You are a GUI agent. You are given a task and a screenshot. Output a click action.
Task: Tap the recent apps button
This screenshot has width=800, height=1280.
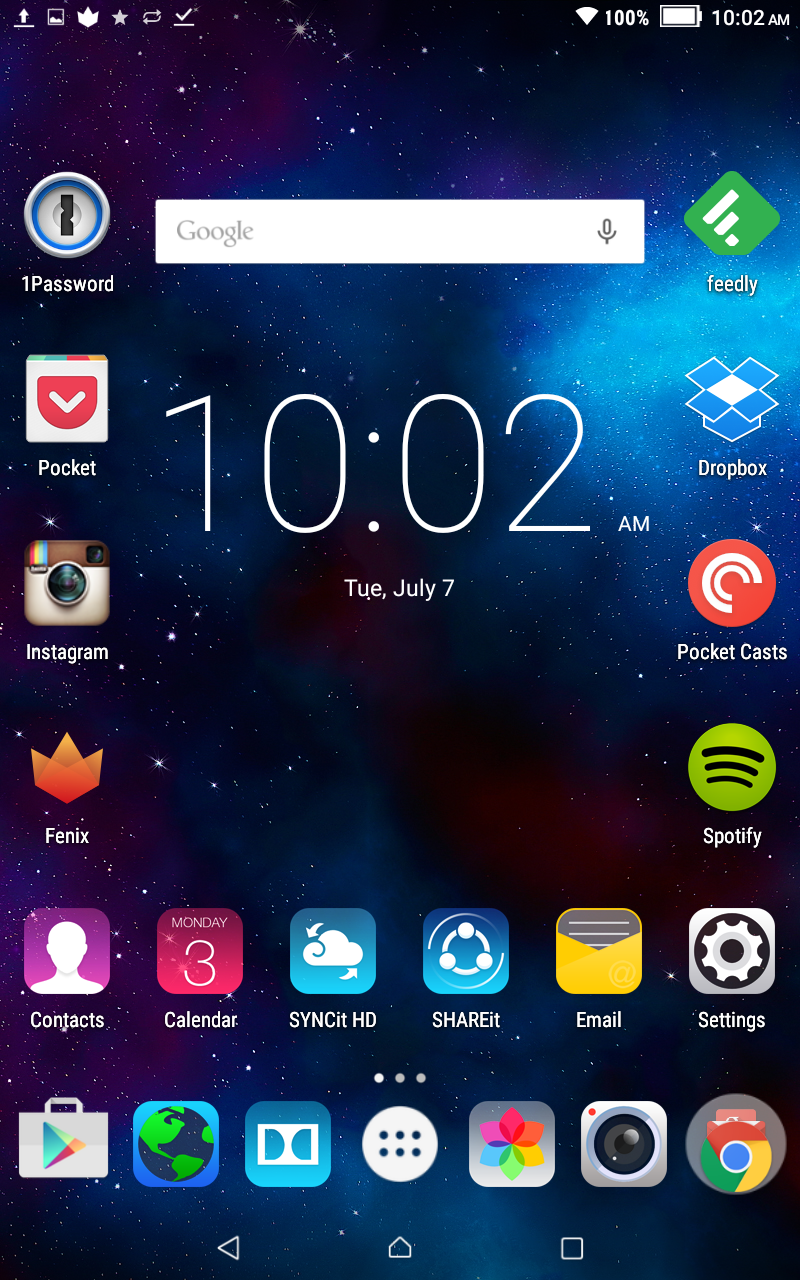[572, 1248]
